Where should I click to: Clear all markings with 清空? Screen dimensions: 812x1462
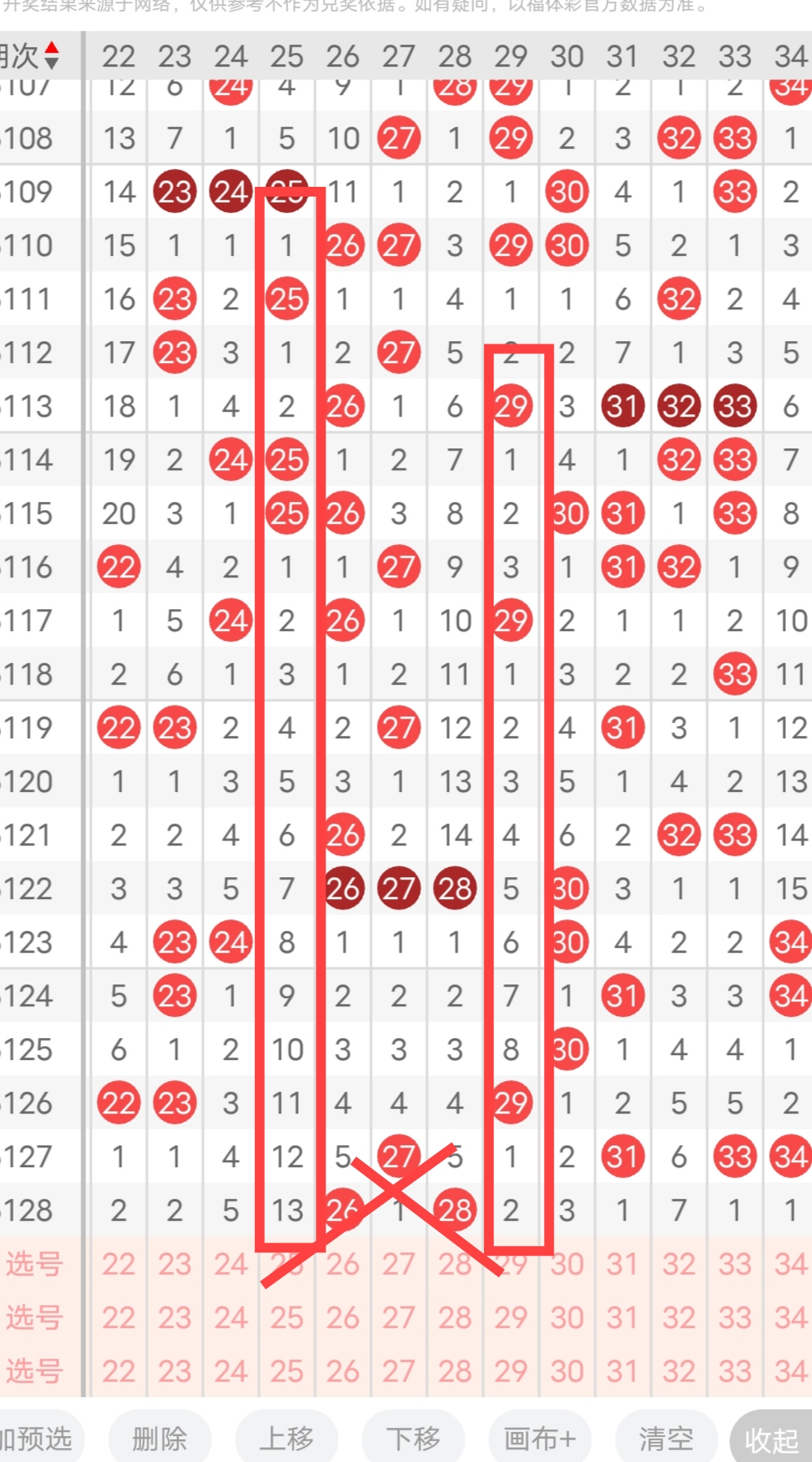[x=667, y=1439]
